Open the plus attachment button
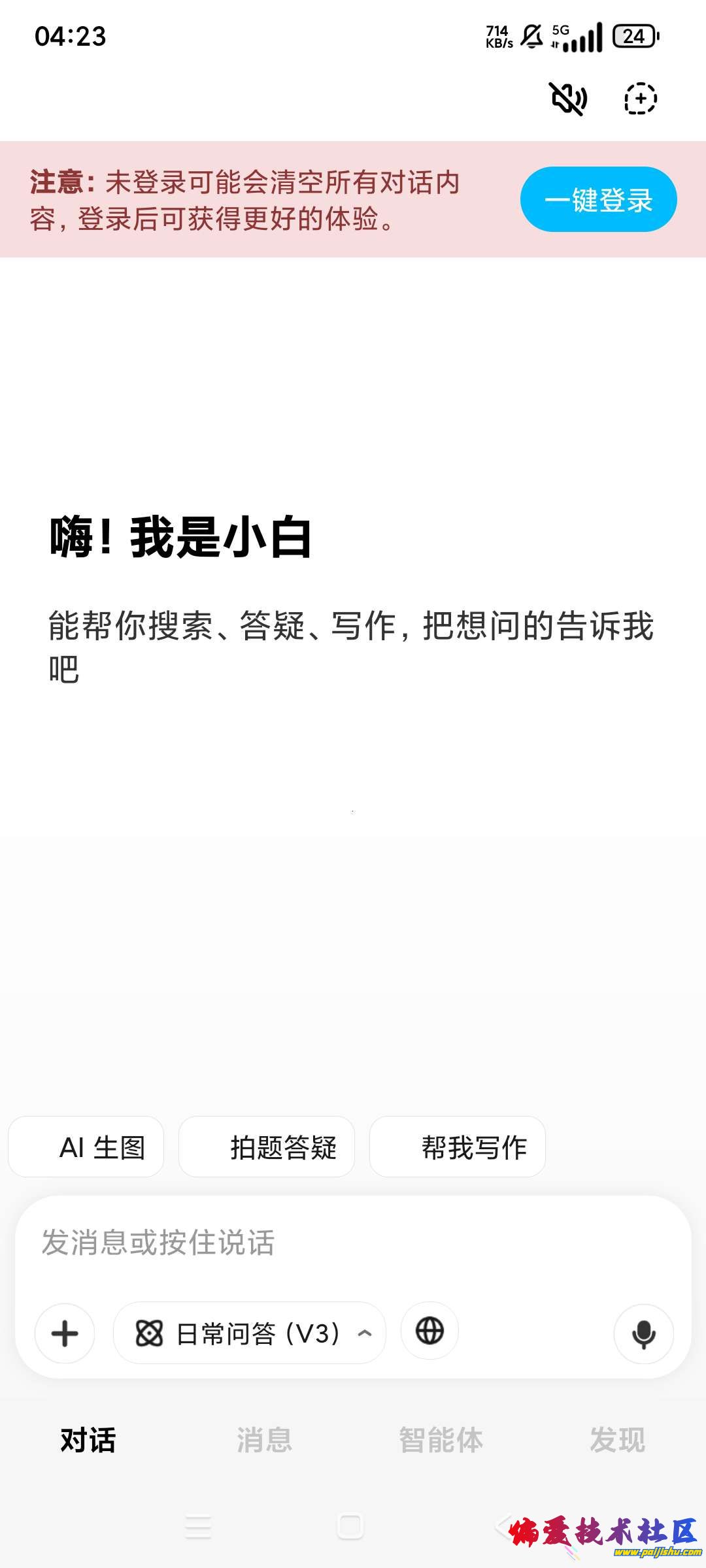 65,1333
